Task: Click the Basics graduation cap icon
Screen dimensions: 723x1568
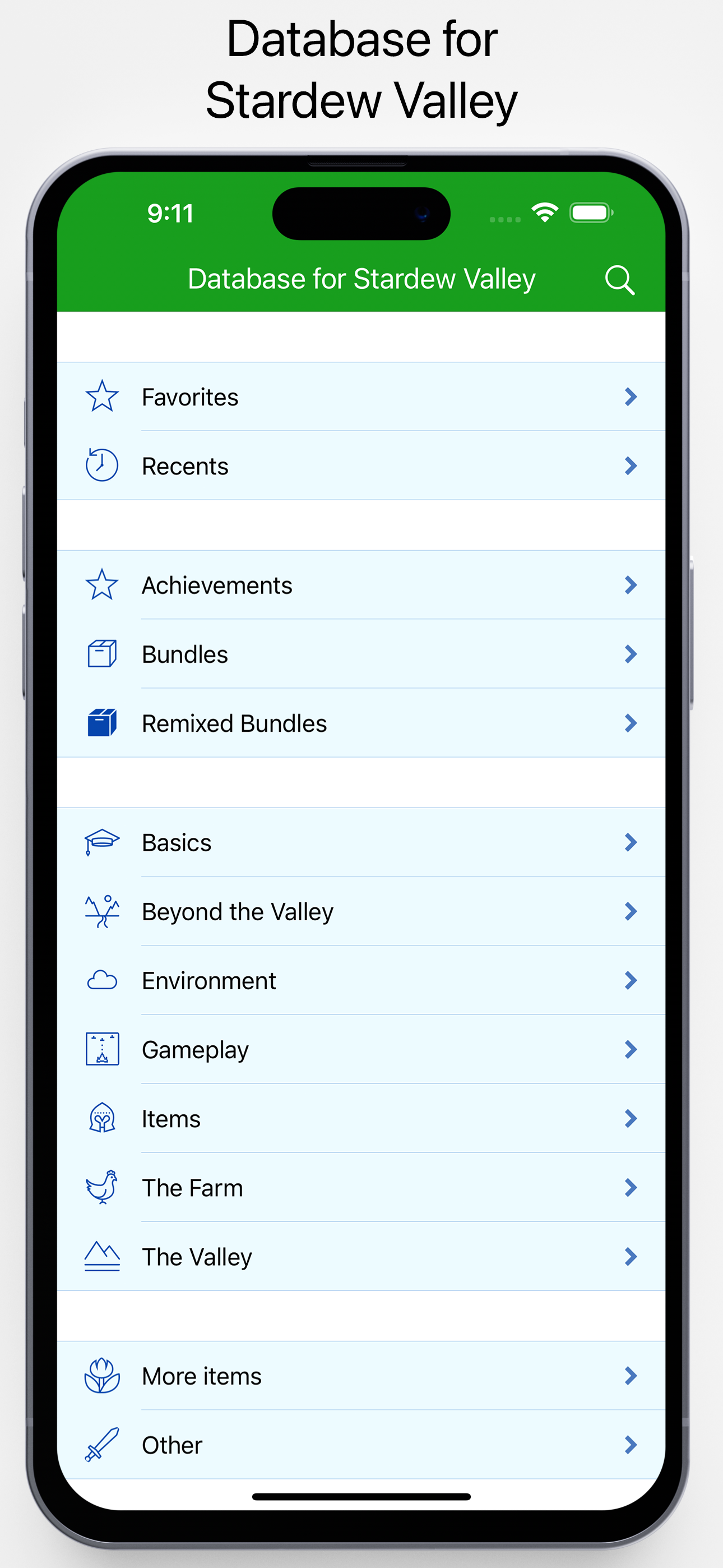Action: pyautogui.click(x=101, y=842)
